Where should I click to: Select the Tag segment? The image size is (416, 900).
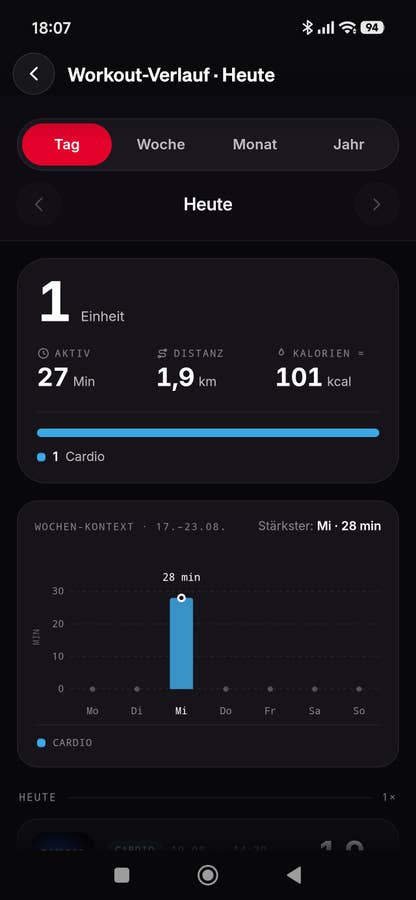point(67,145)
